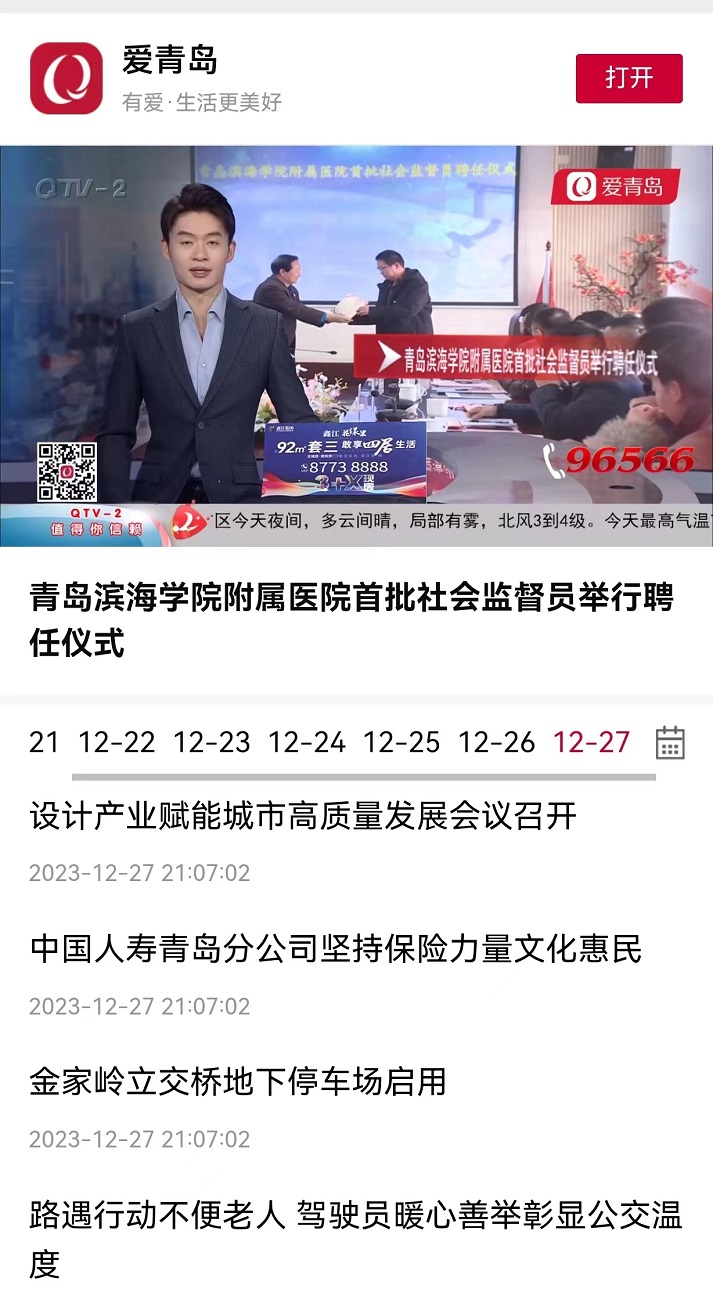Switch to the 12-23 date tab
Viewport: 713px width, 1296px height.
click(211, 742)
